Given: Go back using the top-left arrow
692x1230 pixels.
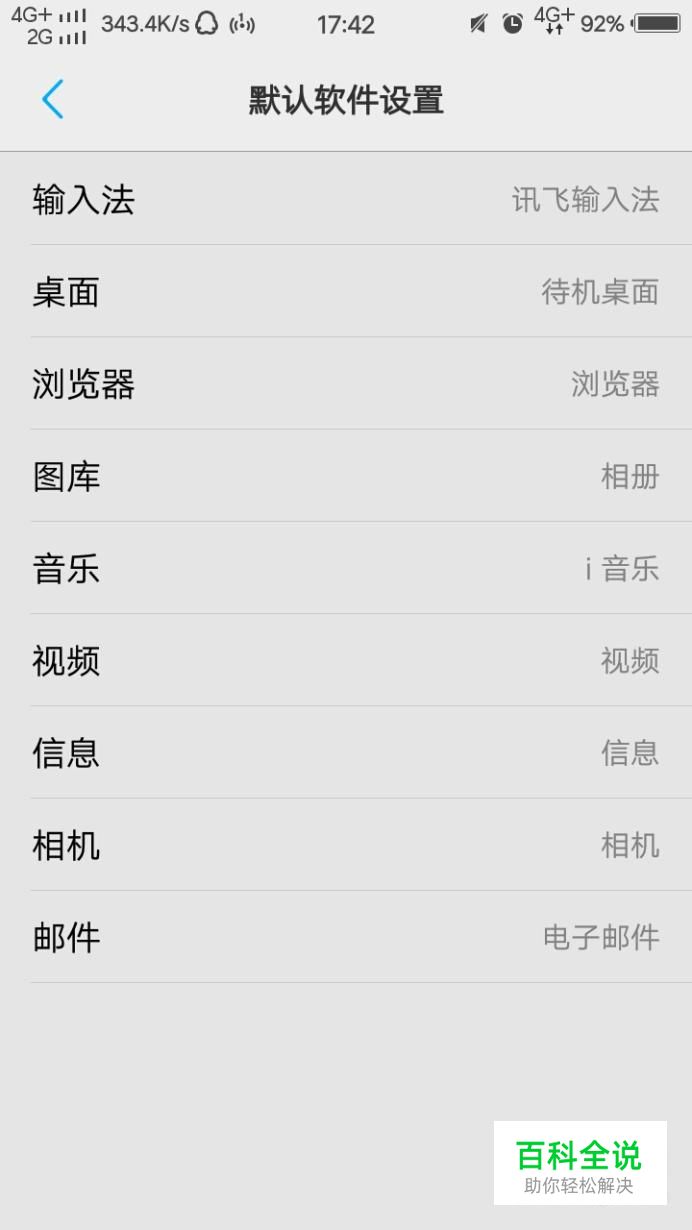Looking at the screenshot, I should pos(53,99).
